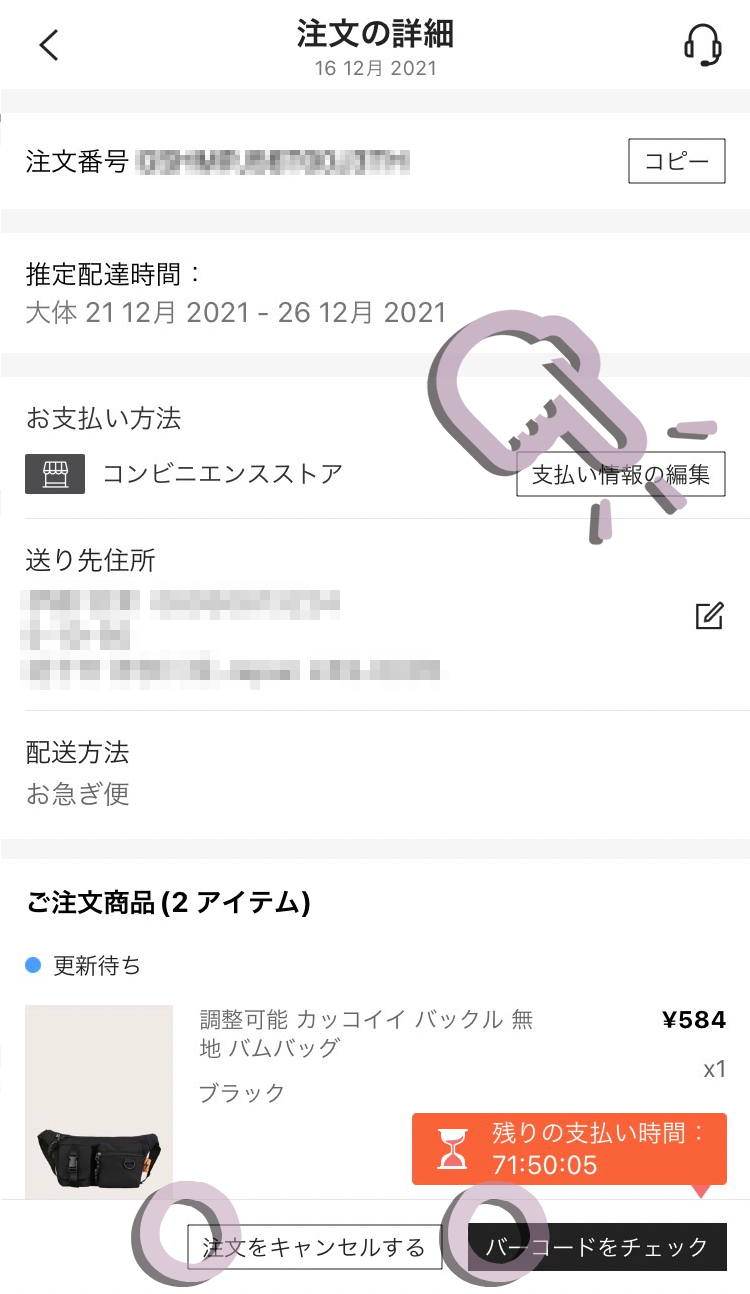Screen dimensions: 750x1294
Task: Open customer support headset icon
Action: point(702,45)
